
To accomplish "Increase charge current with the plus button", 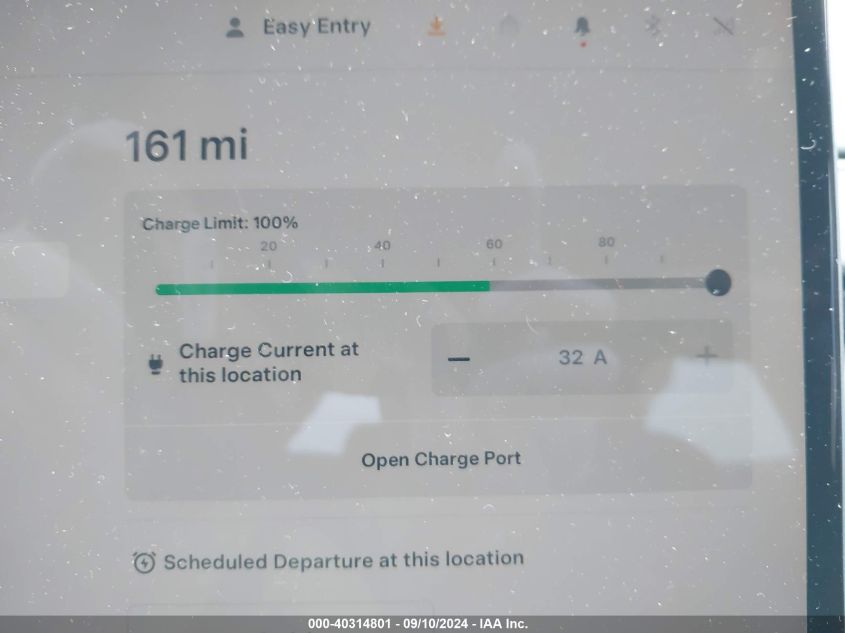I will pos(707,356).
